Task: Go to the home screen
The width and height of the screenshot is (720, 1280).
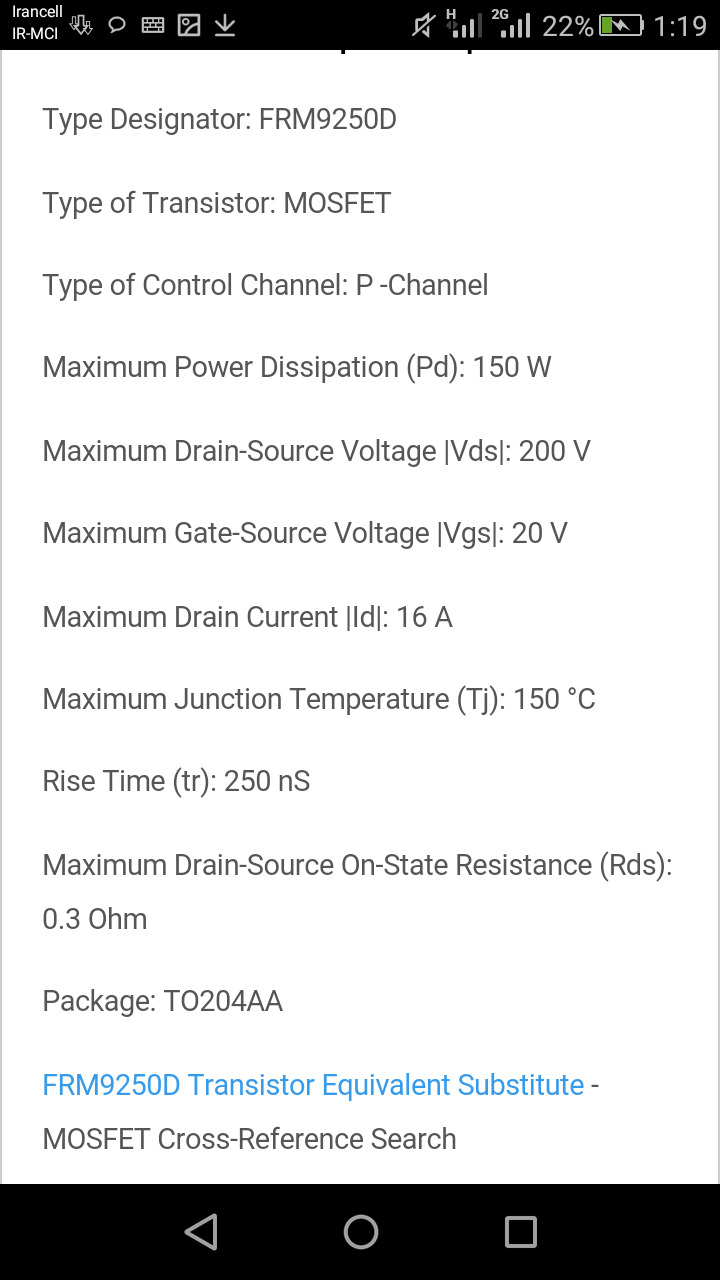Action: click(361, 1232)
